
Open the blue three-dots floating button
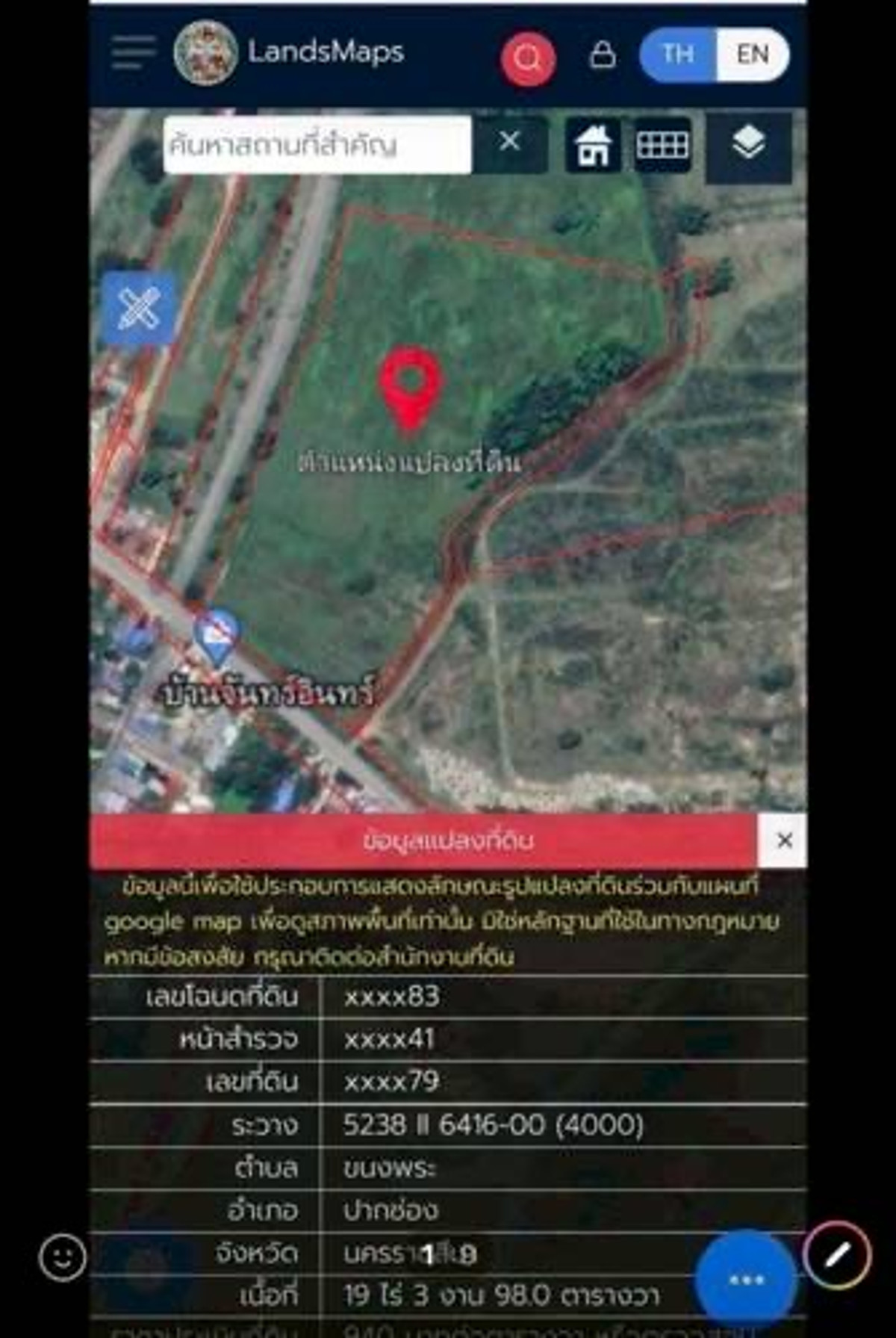[746, 1280]
